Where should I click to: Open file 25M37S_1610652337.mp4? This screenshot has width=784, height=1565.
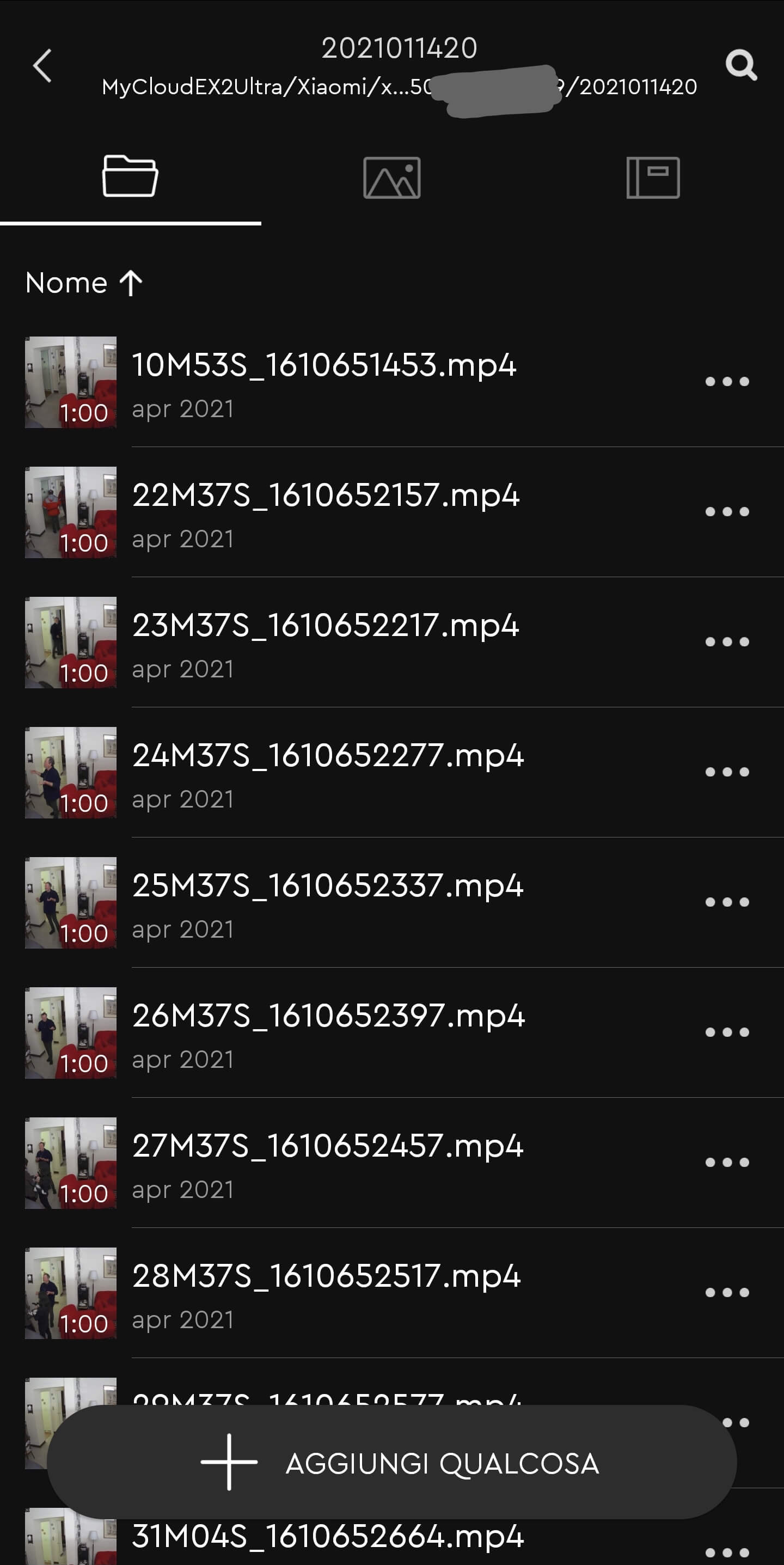pos(328,886)
